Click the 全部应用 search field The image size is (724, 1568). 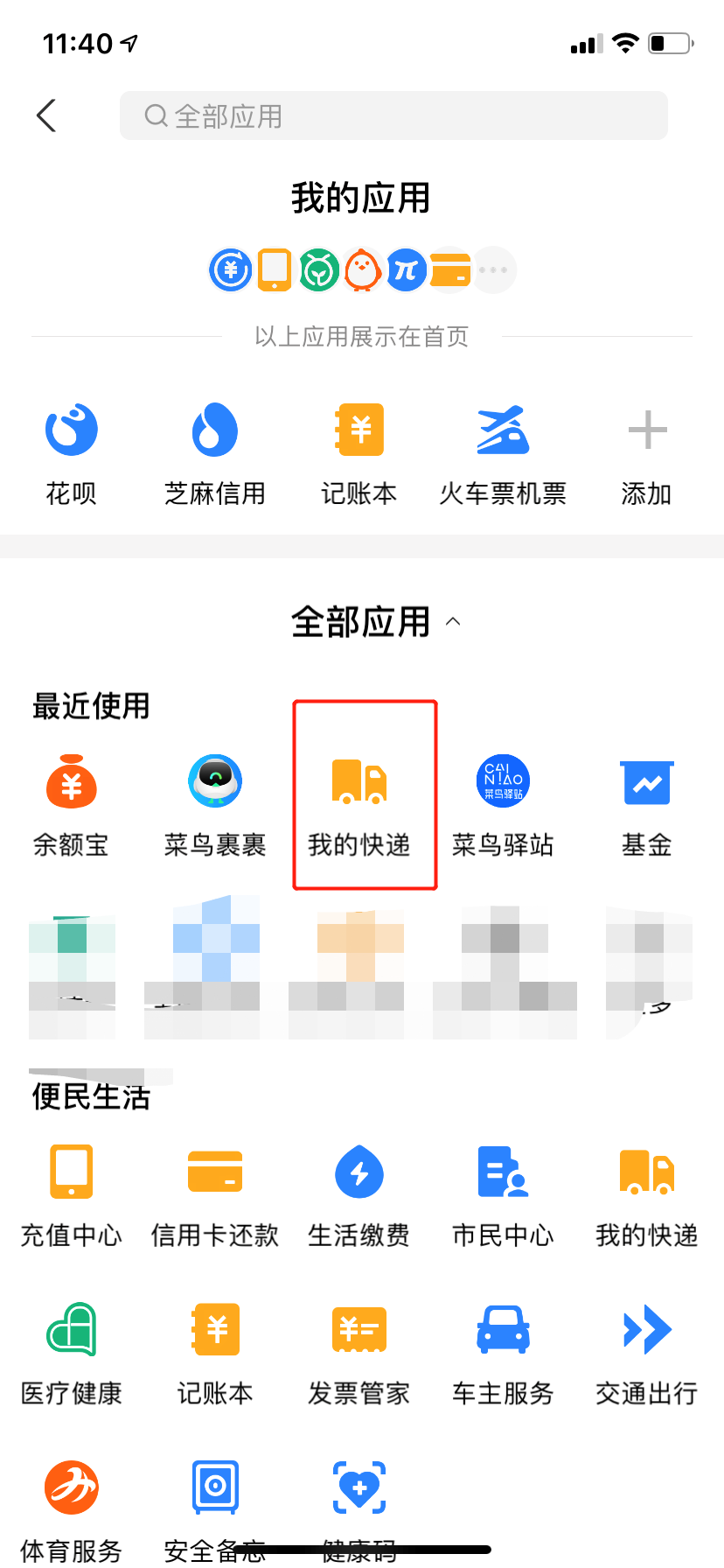(x=393, y=115)
